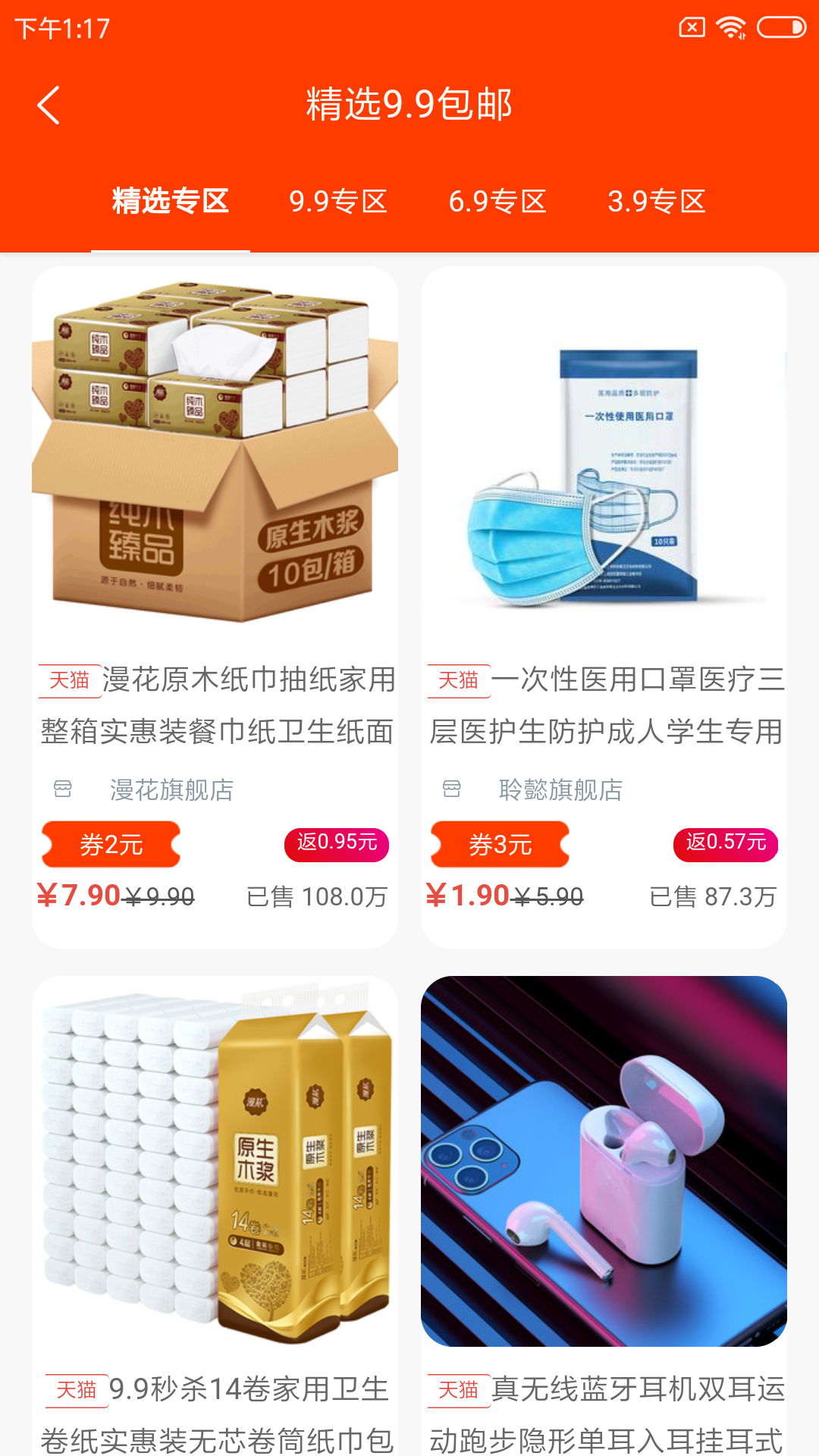Select the 精选专区 tab
Image resolution: width=819 pixels, height=1456 pixels.
[171, 202]
